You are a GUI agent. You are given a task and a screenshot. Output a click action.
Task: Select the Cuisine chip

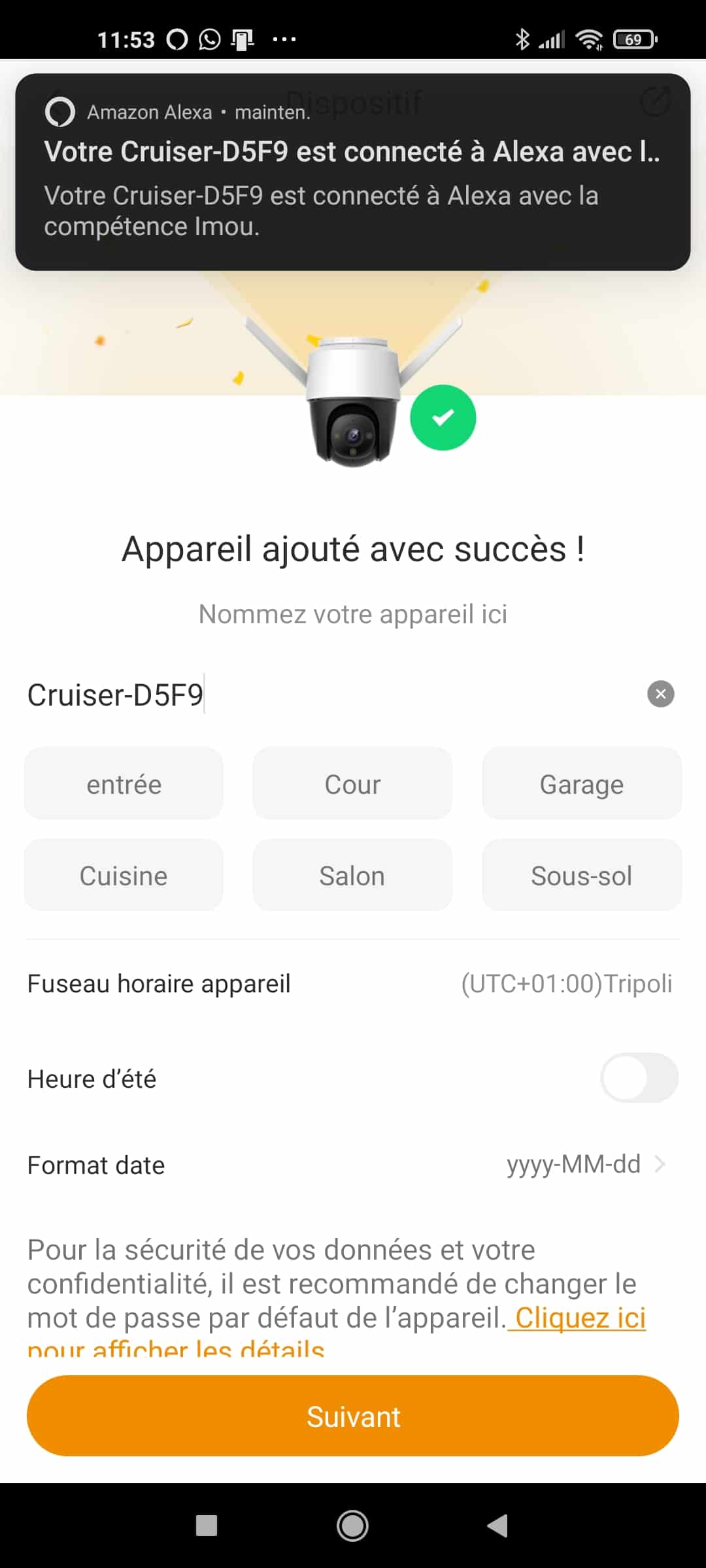tap(124, 875)
